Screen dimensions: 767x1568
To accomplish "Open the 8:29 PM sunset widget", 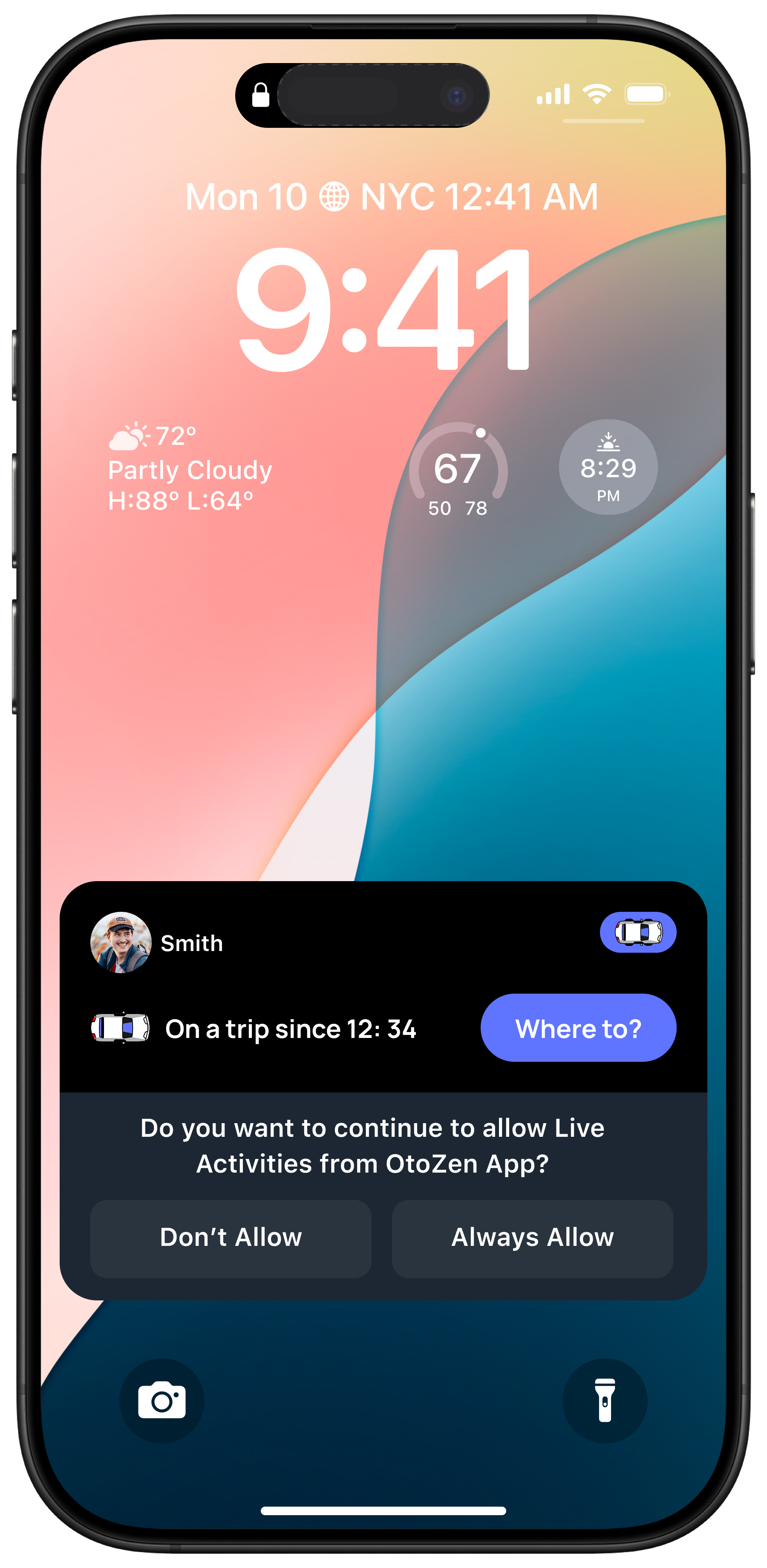I will pyautogui.click(x=608, y=467).
